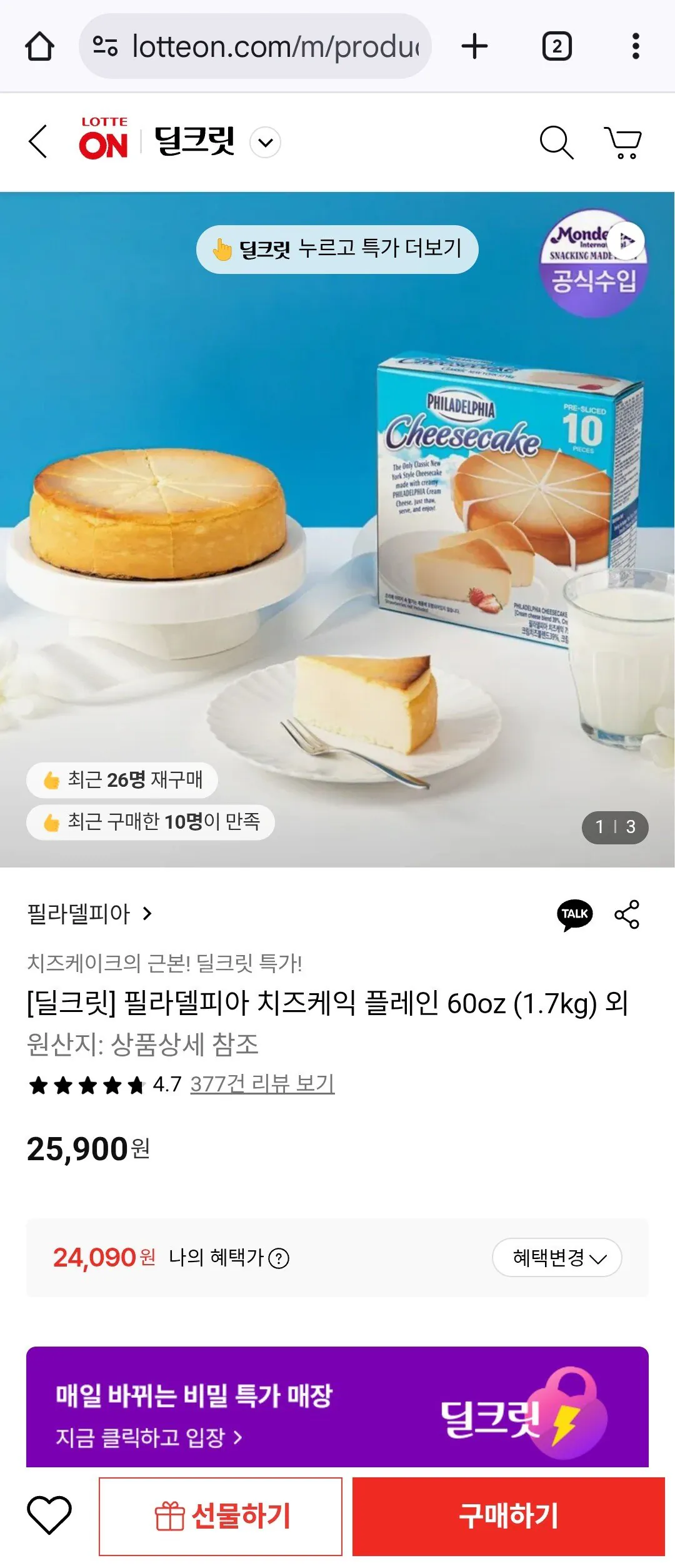
Task: Open the share options icon
Action: coord(627,914)
